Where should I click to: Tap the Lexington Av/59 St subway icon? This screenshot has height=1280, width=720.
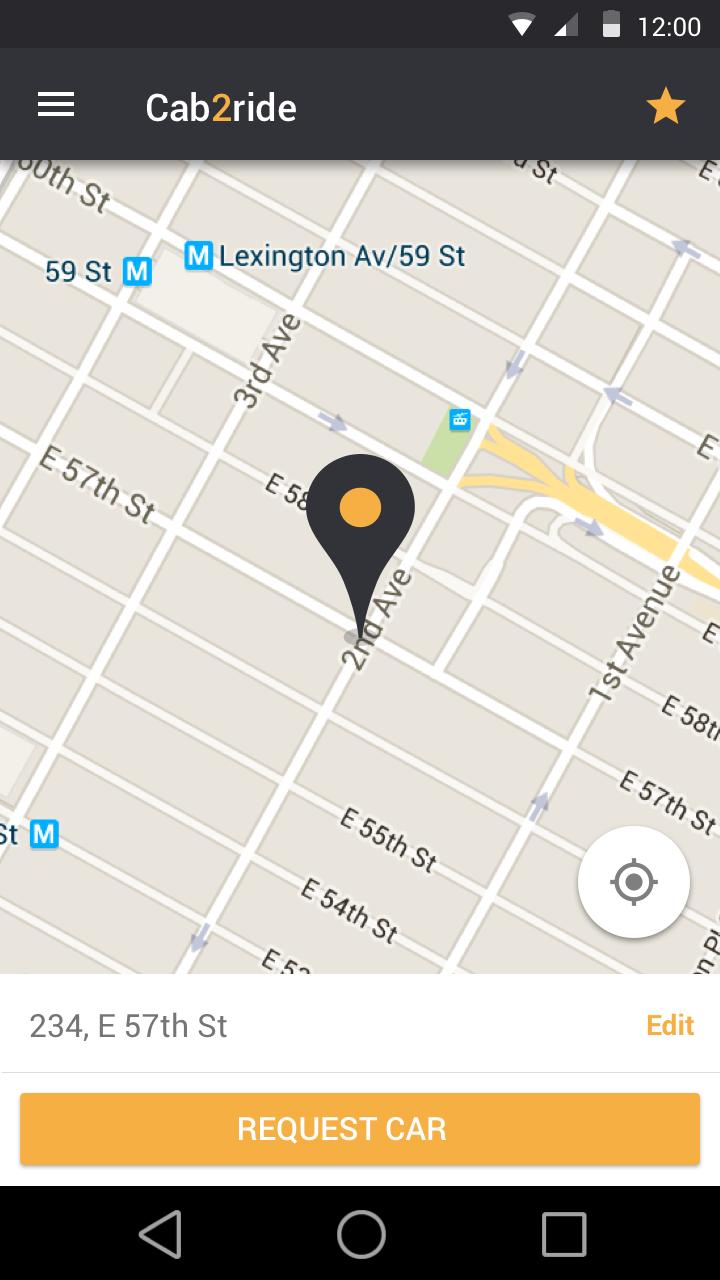198,255
